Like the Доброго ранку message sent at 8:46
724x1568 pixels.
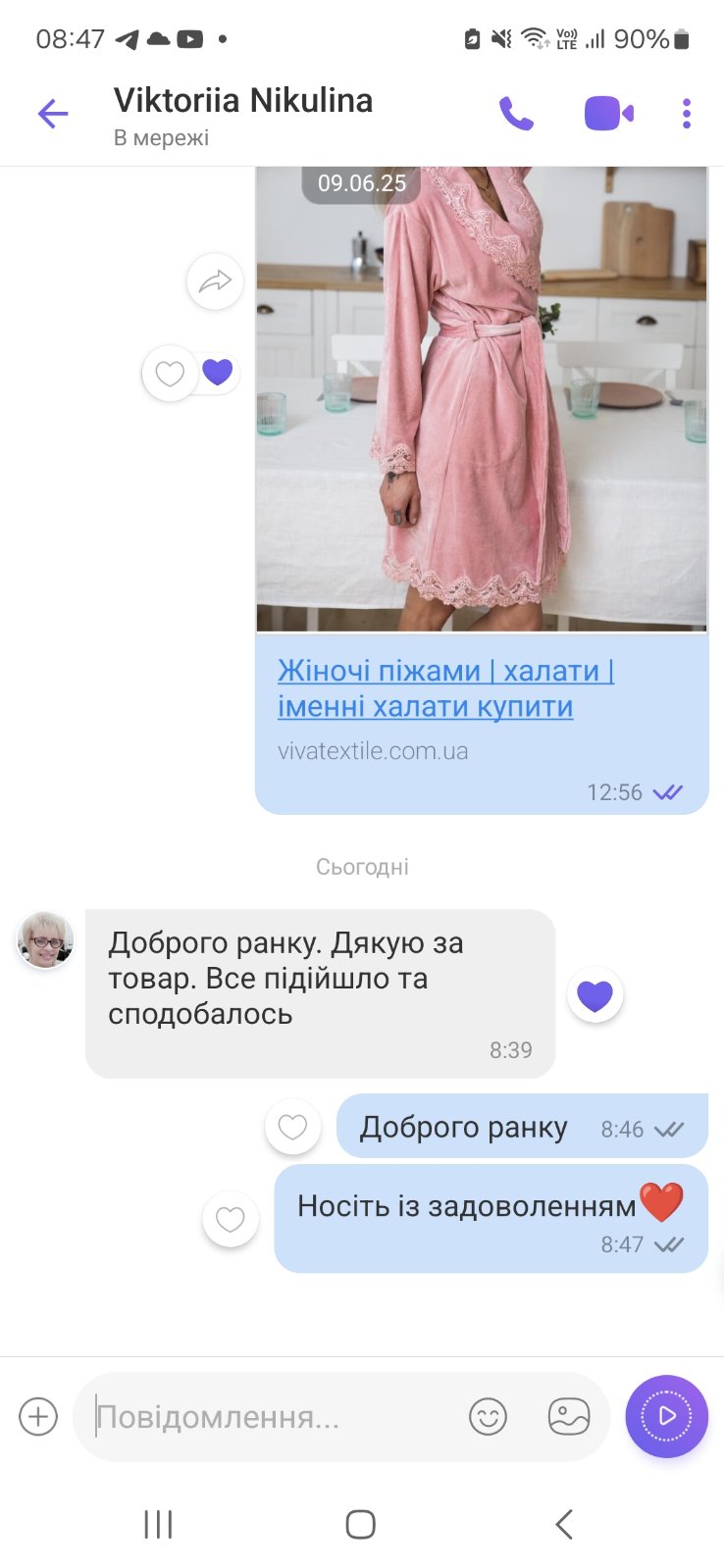pyautogui.click(x=292, y=1128)
